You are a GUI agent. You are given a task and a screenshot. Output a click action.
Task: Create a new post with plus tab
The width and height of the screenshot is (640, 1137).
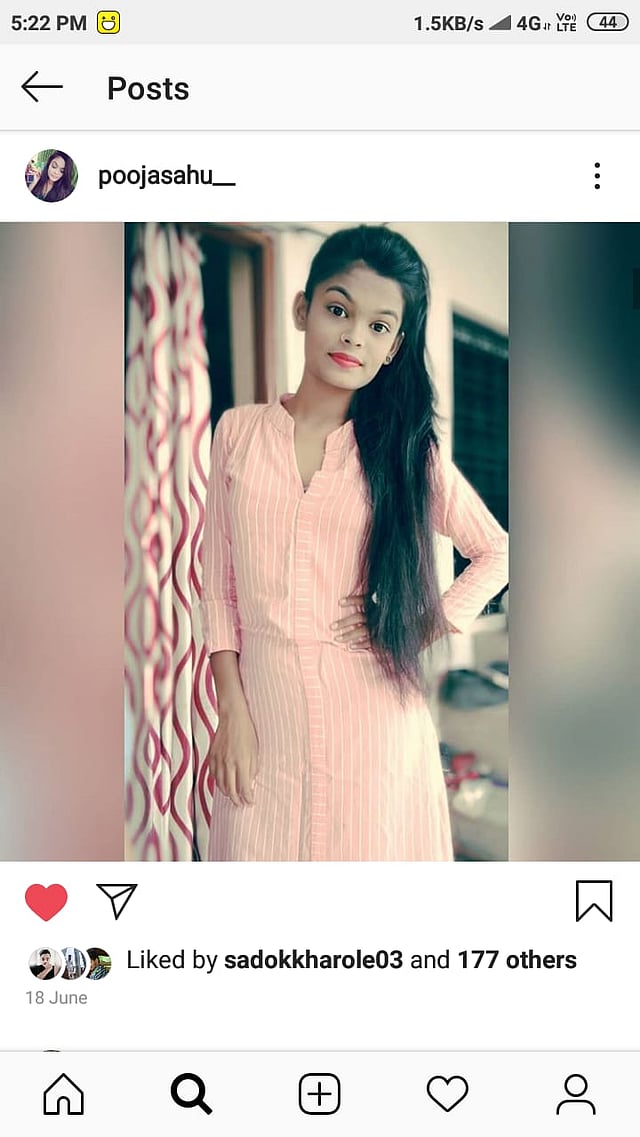(x=320, y=1094)
